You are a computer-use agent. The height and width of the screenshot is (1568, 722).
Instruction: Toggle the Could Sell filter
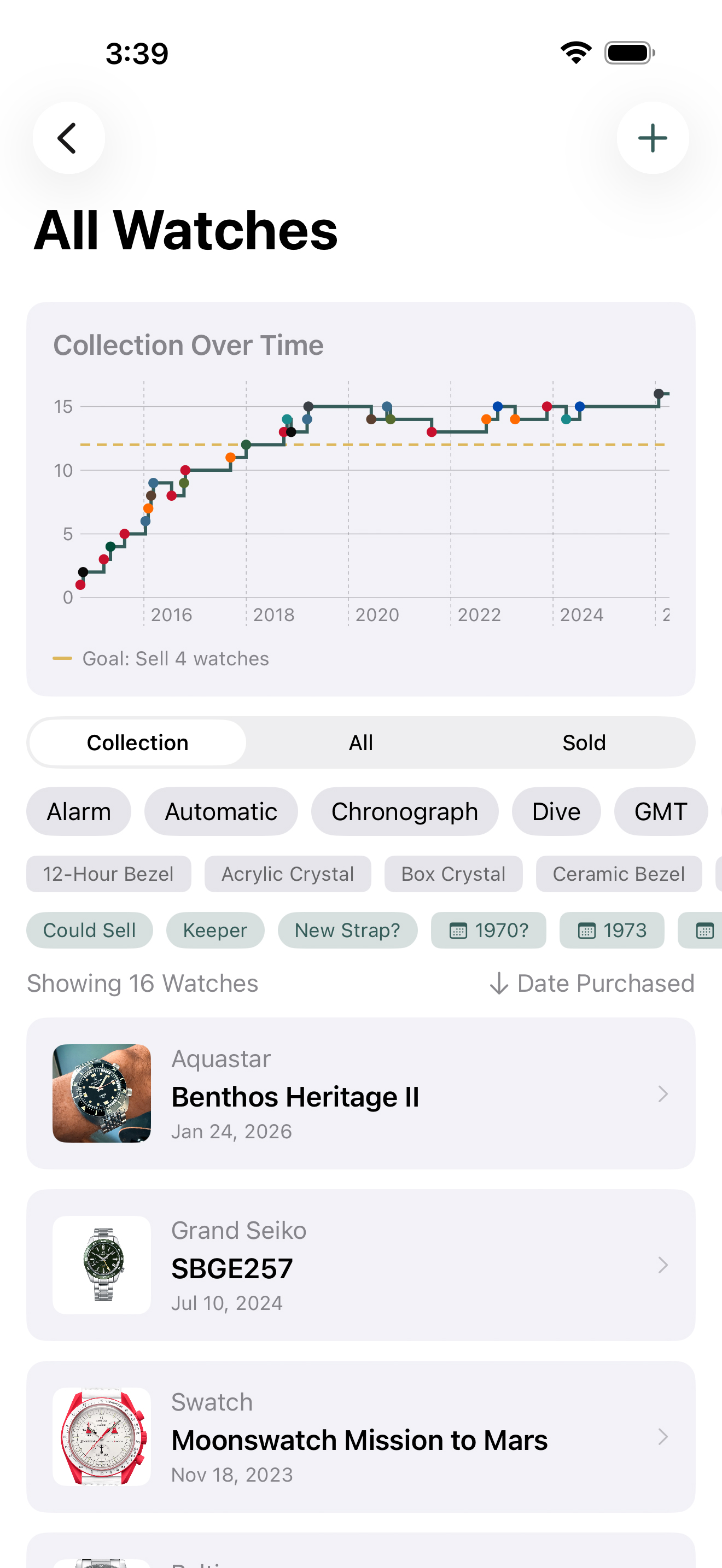point(89,930)
